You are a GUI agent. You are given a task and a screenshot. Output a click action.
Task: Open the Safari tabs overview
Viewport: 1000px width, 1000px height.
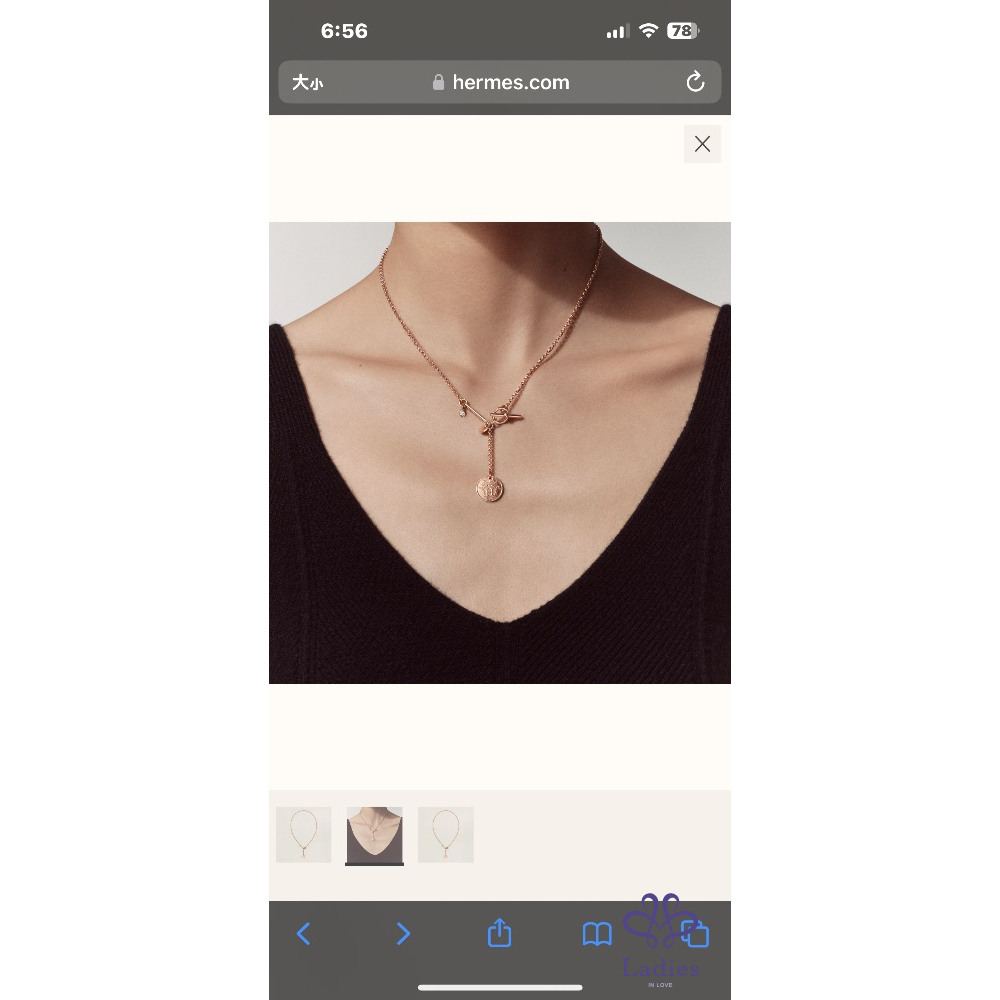pos(695,934)
